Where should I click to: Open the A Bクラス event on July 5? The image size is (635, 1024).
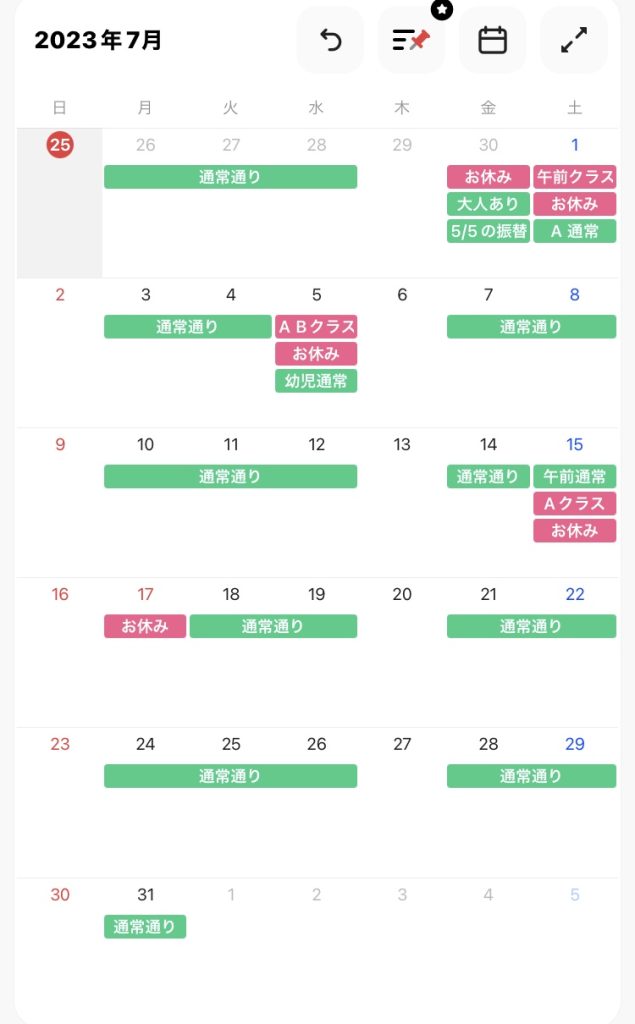(x=316, y=327)
